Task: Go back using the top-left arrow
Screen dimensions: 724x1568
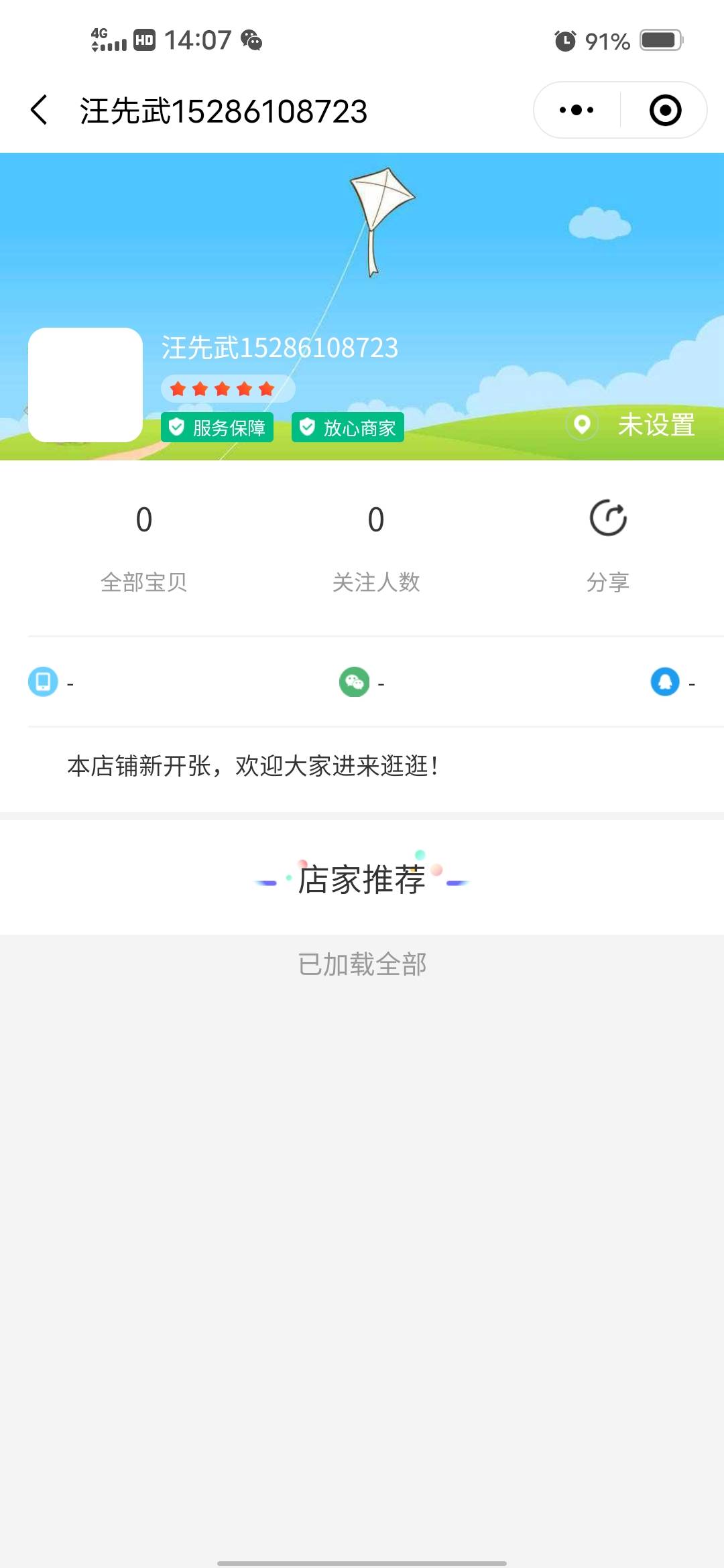Action: (x=40, y=110)
